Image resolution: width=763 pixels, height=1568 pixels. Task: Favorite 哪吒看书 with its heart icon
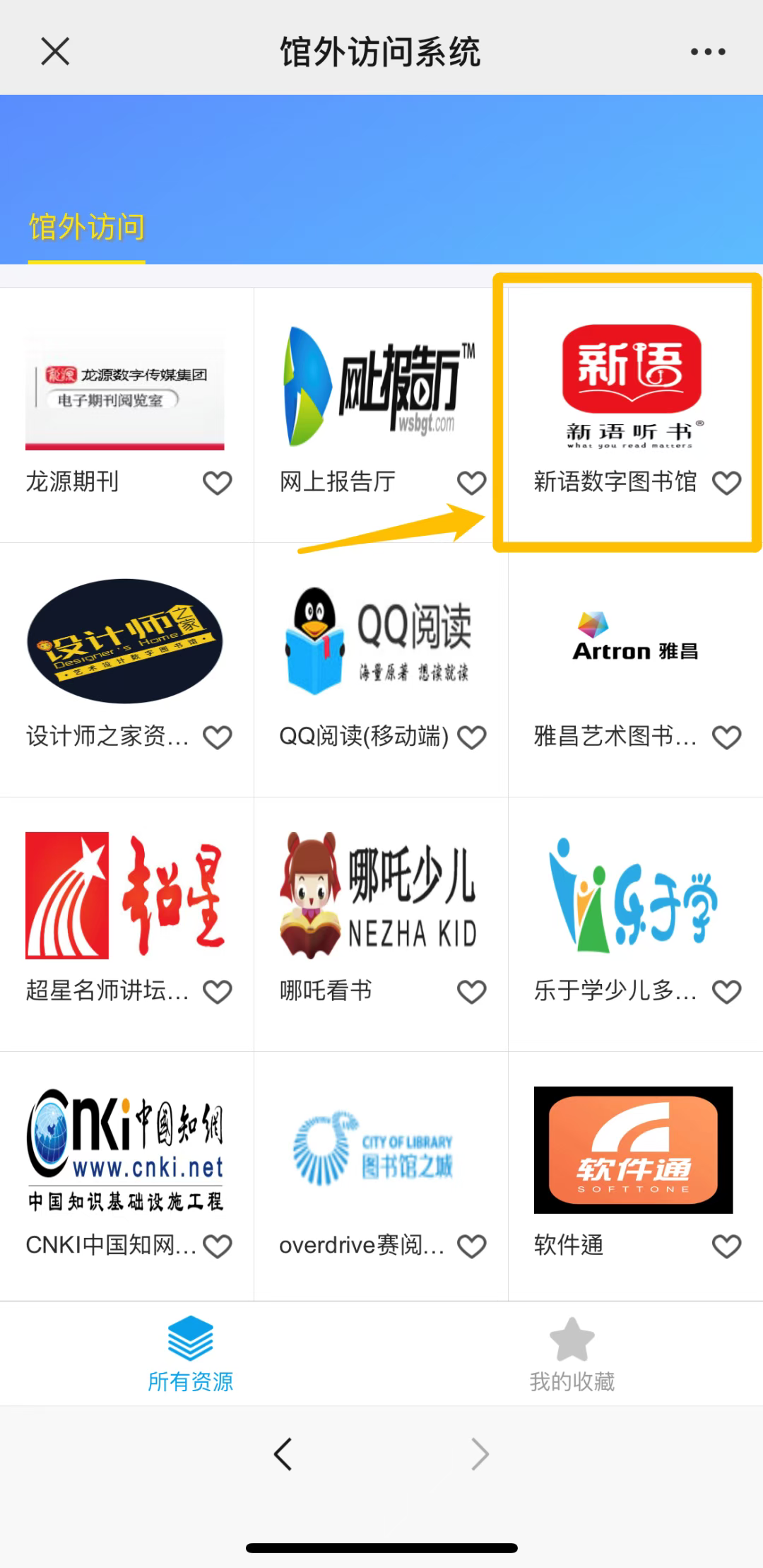472,993
